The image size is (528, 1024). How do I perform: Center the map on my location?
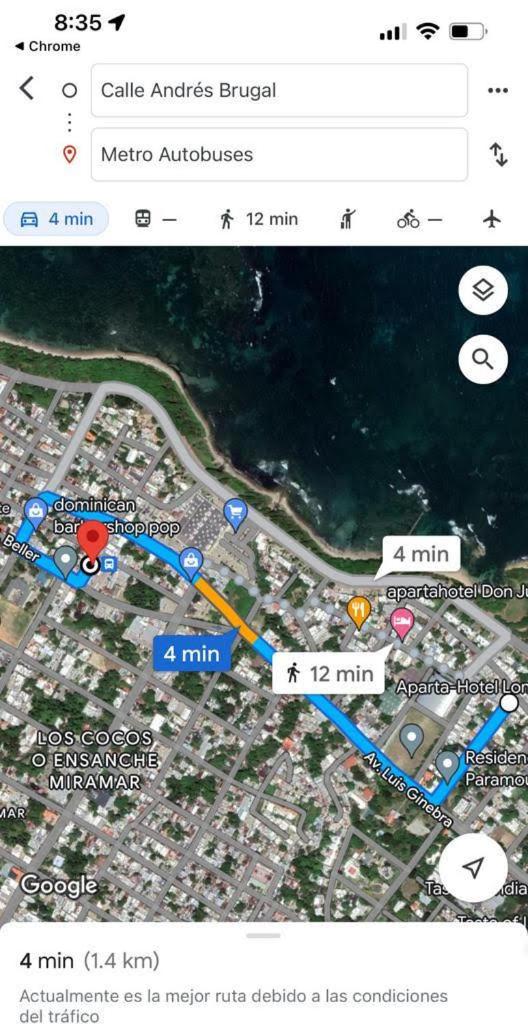(x=472, y=867)
